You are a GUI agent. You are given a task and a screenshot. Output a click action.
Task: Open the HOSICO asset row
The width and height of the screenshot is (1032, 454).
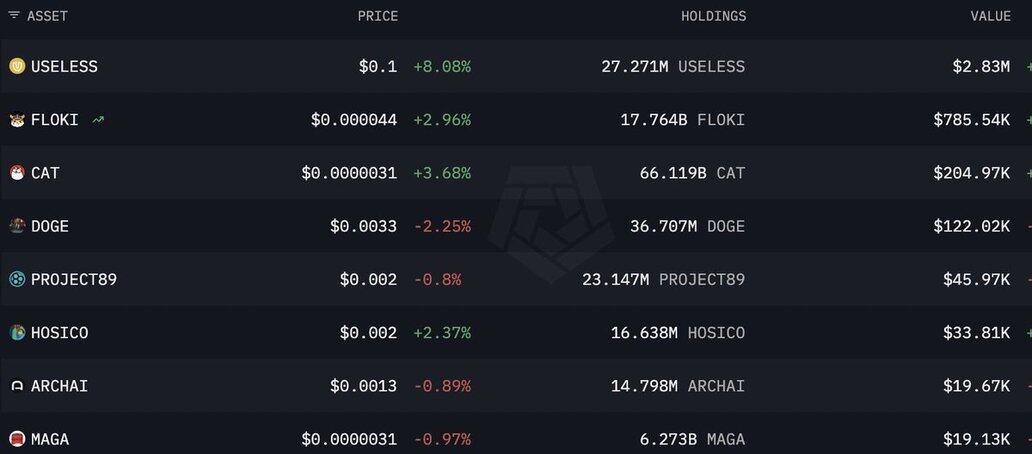coord(59,332)
